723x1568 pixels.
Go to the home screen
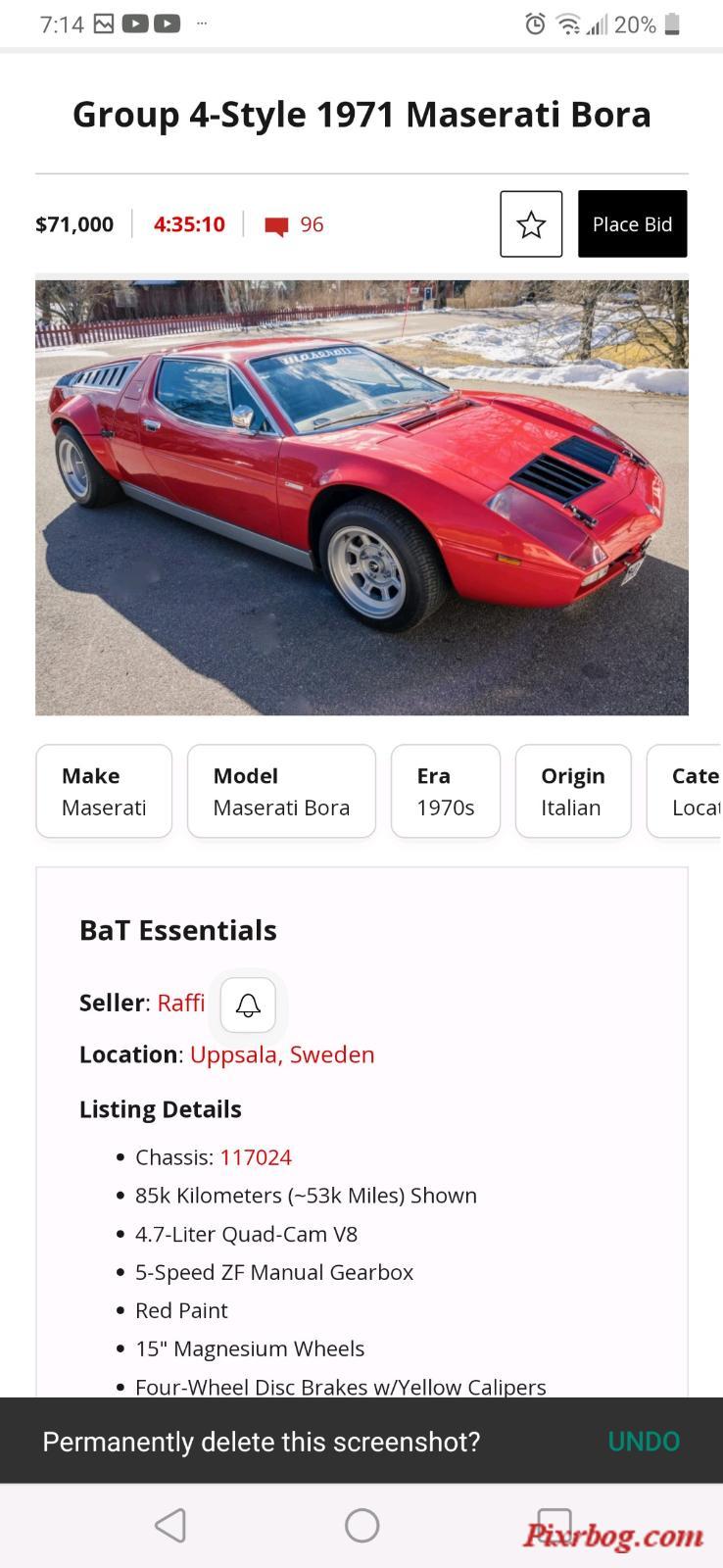pyautogui.click(x=361, y=1525)
